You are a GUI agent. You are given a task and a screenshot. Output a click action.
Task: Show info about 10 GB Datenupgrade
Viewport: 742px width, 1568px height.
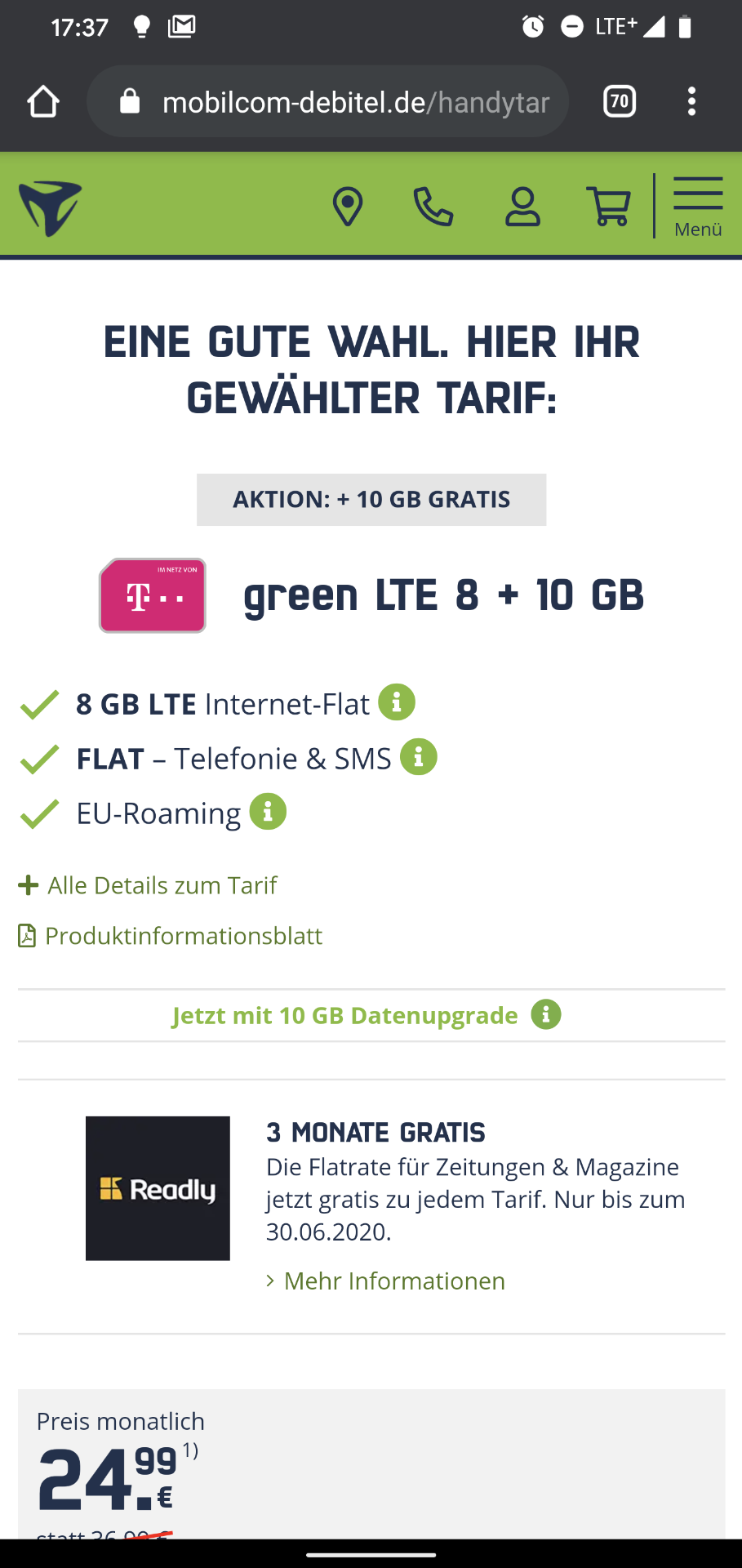point(546,1014)
